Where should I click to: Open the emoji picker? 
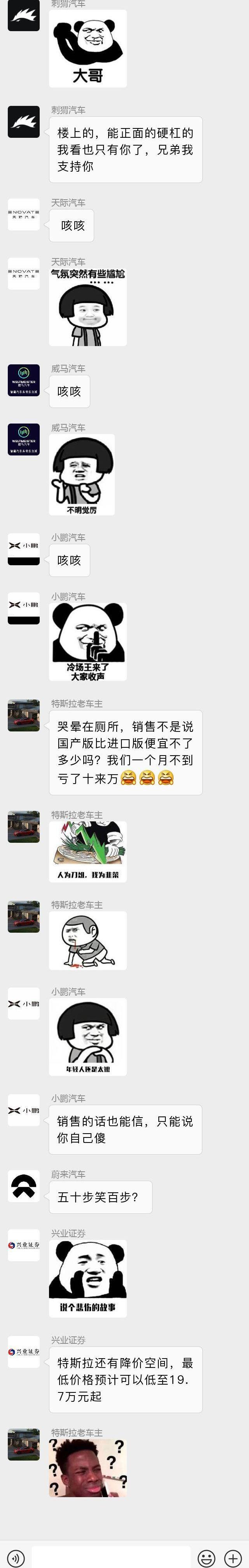tap(207, 1557)
